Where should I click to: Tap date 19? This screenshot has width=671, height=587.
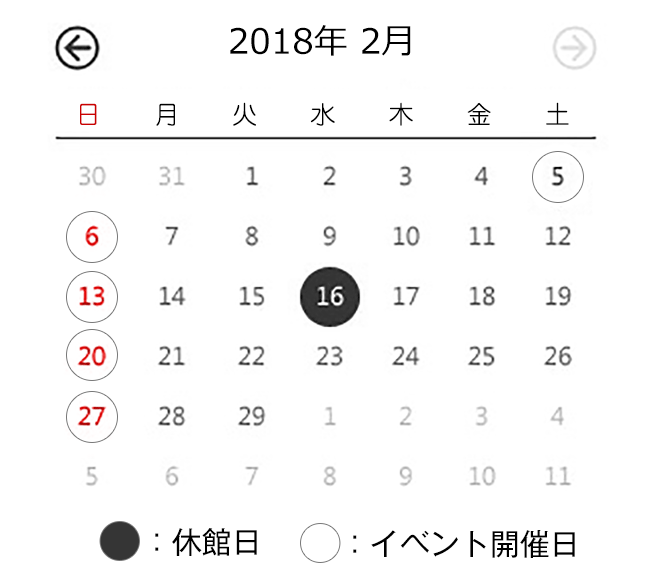(558, 297)
